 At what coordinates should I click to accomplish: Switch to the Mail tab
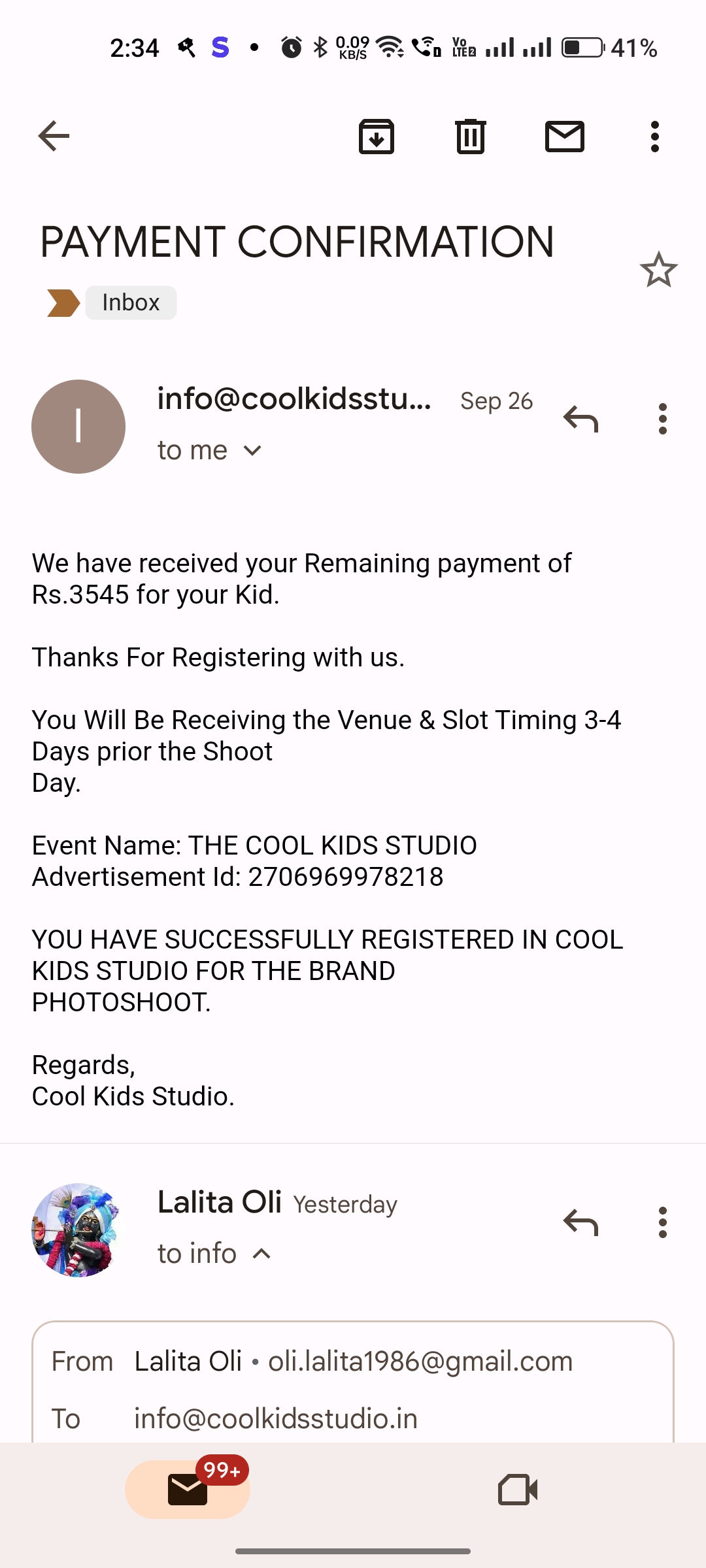tap(188, 1489)
